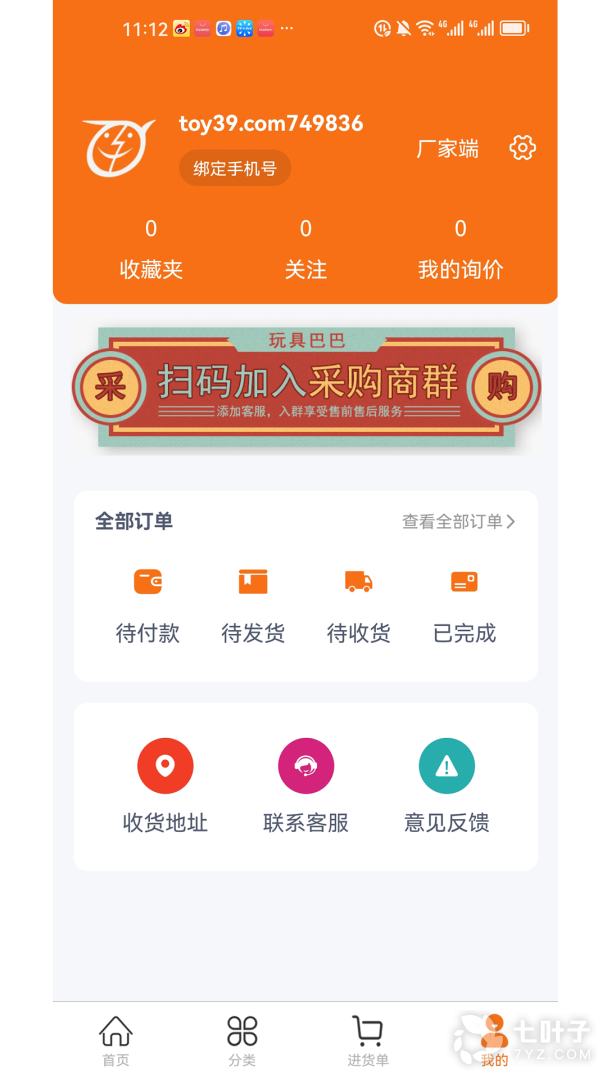Open 已完成 orders
This screenshot has height=1080, width=607.
tap(464, 605)
